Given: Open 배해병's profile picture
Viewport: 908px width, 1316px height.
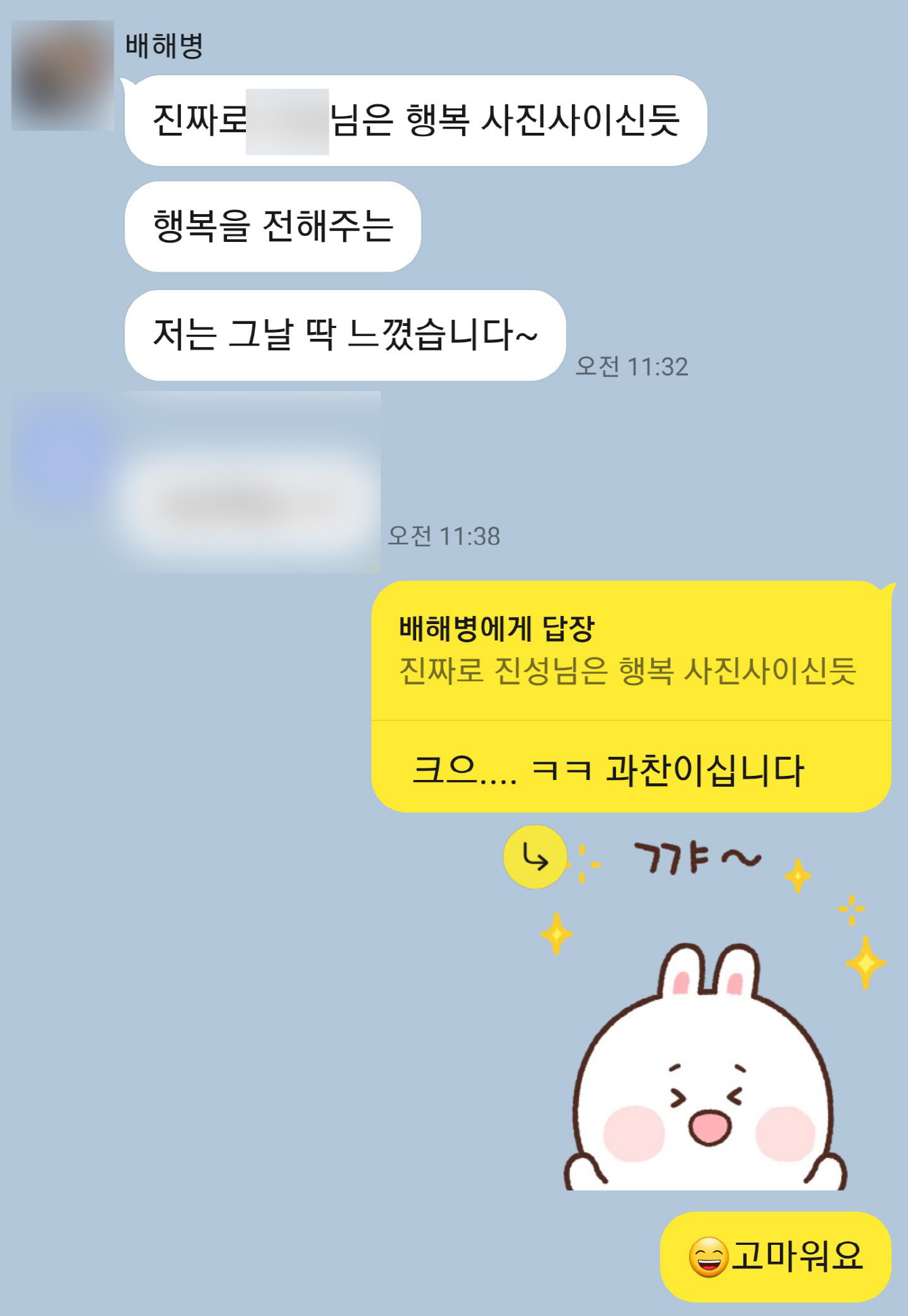Looking at the screenshot, I should click(x=62, y=75).
